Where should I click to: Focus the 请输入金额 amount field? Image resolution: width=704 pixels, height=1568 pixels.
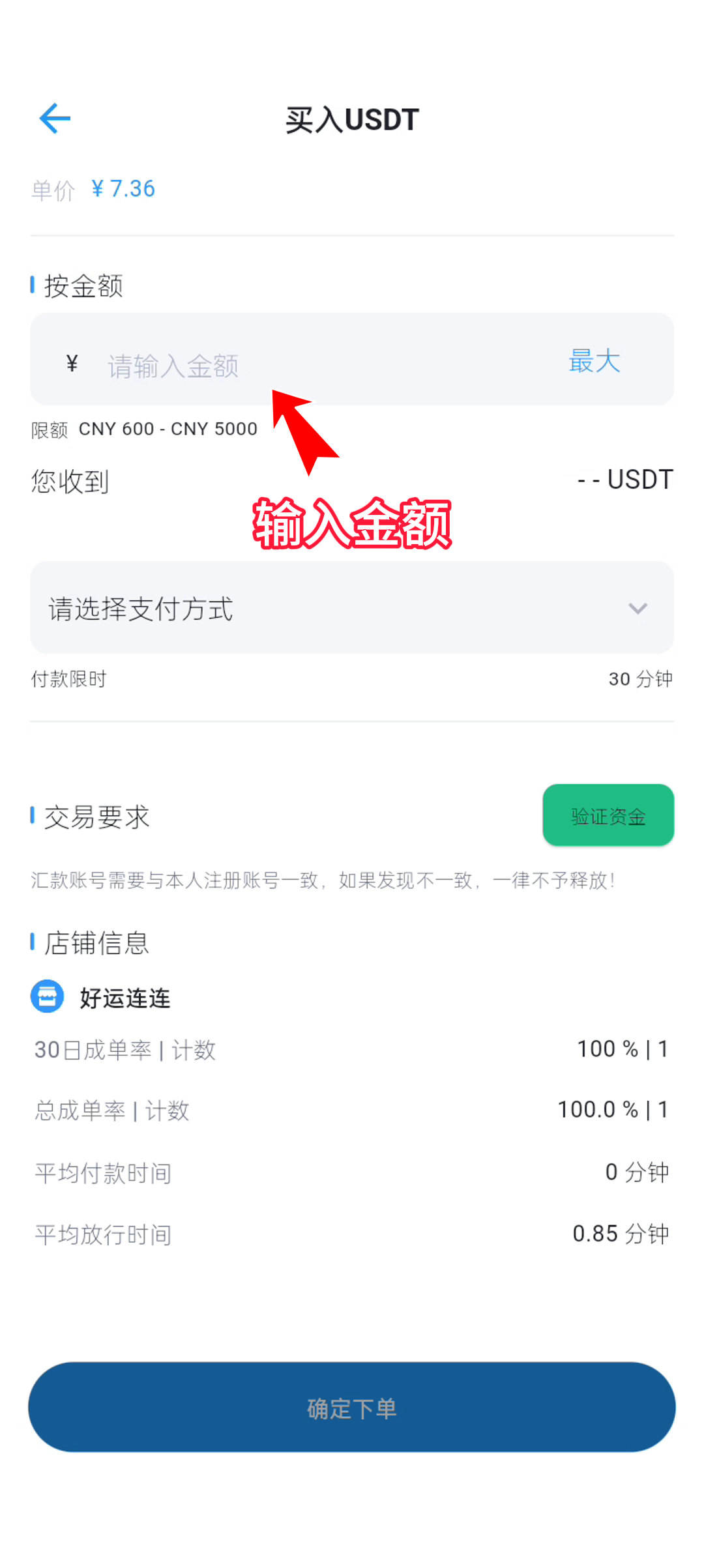pos(313,364)
